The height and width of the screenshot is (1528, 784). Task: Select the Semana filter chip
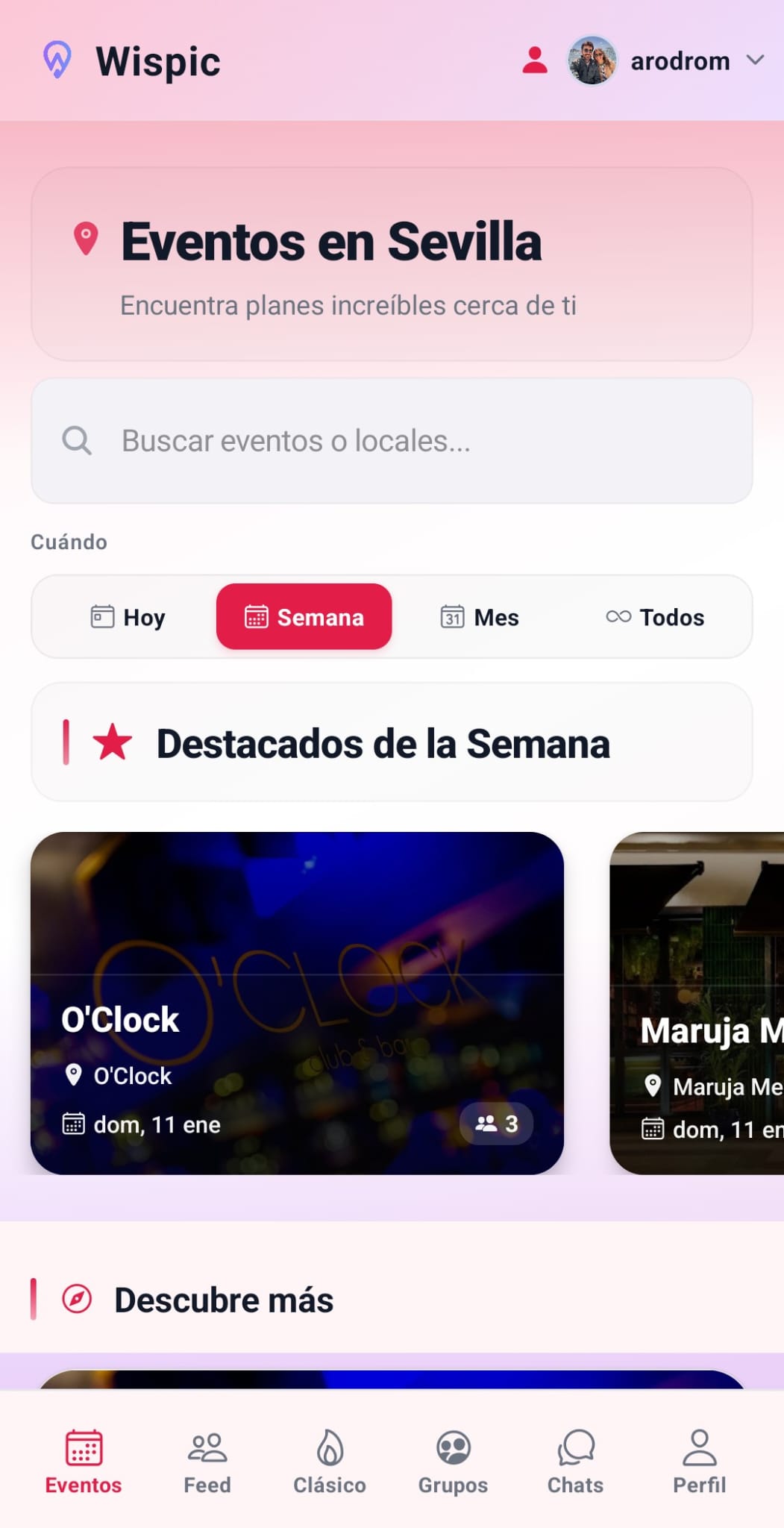304,617
